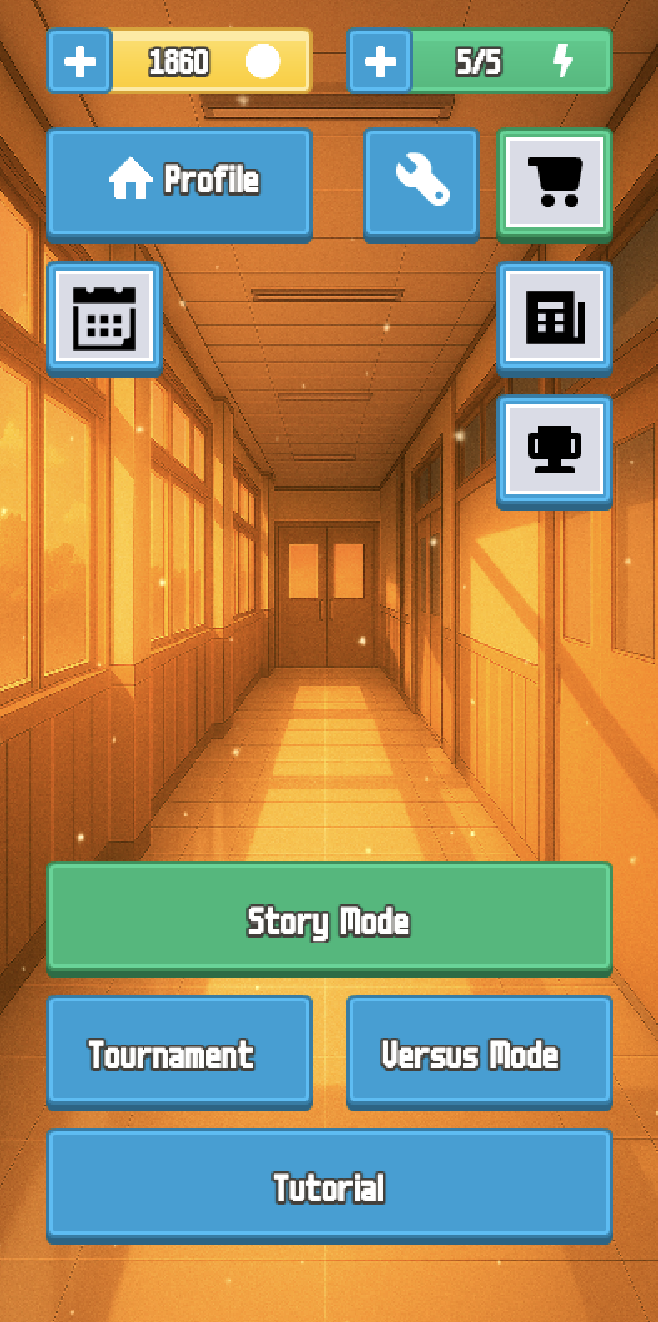Enter the Tournament
The image size is (658, 1322).
[x=180, y=1052]
